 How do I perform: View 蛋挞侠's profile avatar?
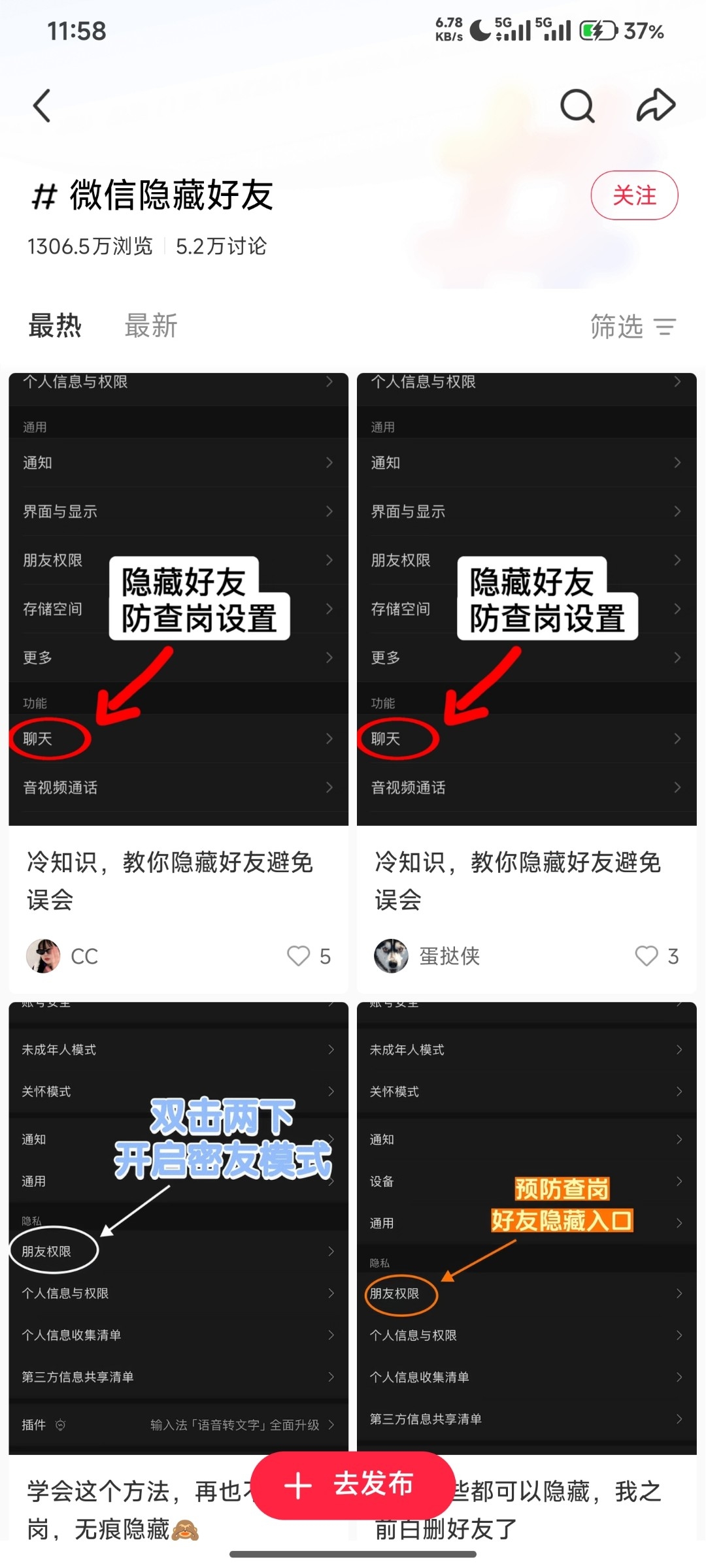[391, 956]
